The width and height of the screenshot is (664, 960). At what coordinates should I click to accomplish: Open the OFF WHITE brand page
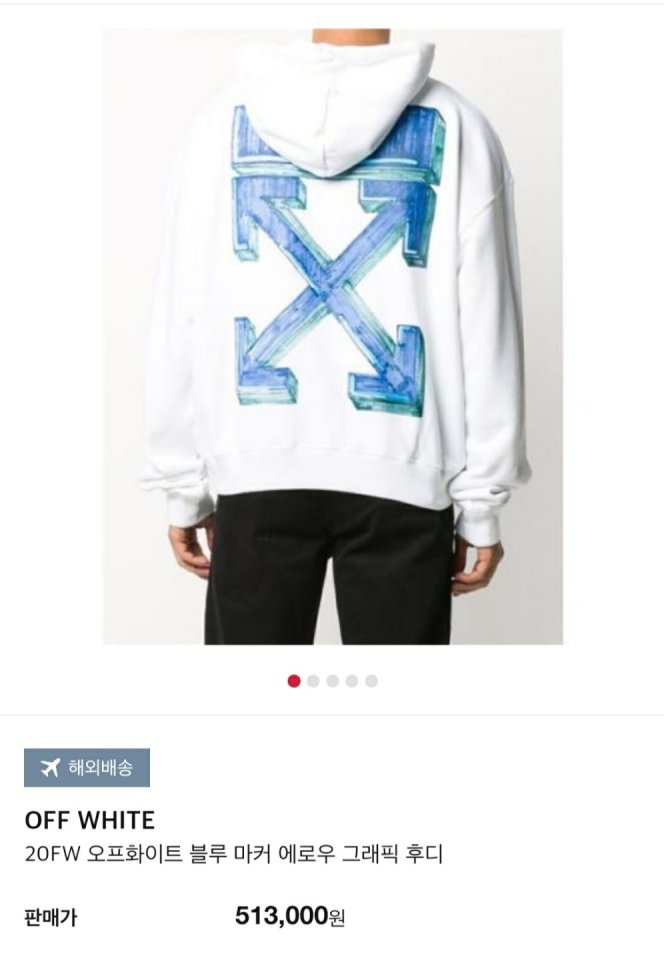pyautogui.click(x=89, y=821)
